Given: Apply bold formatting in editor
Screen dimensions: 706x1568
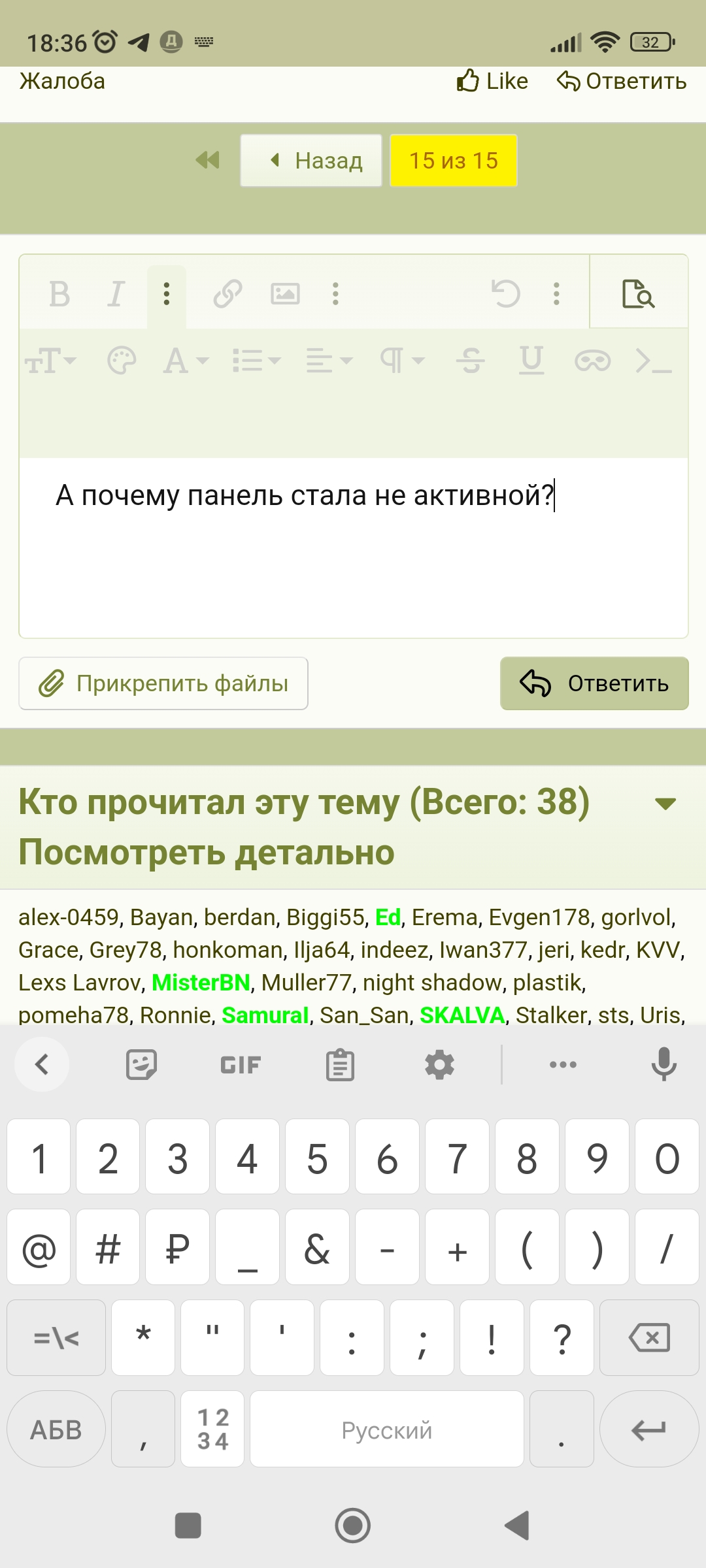Looking at the screenshot, I should pyautogui.click(x=59, y=294).
